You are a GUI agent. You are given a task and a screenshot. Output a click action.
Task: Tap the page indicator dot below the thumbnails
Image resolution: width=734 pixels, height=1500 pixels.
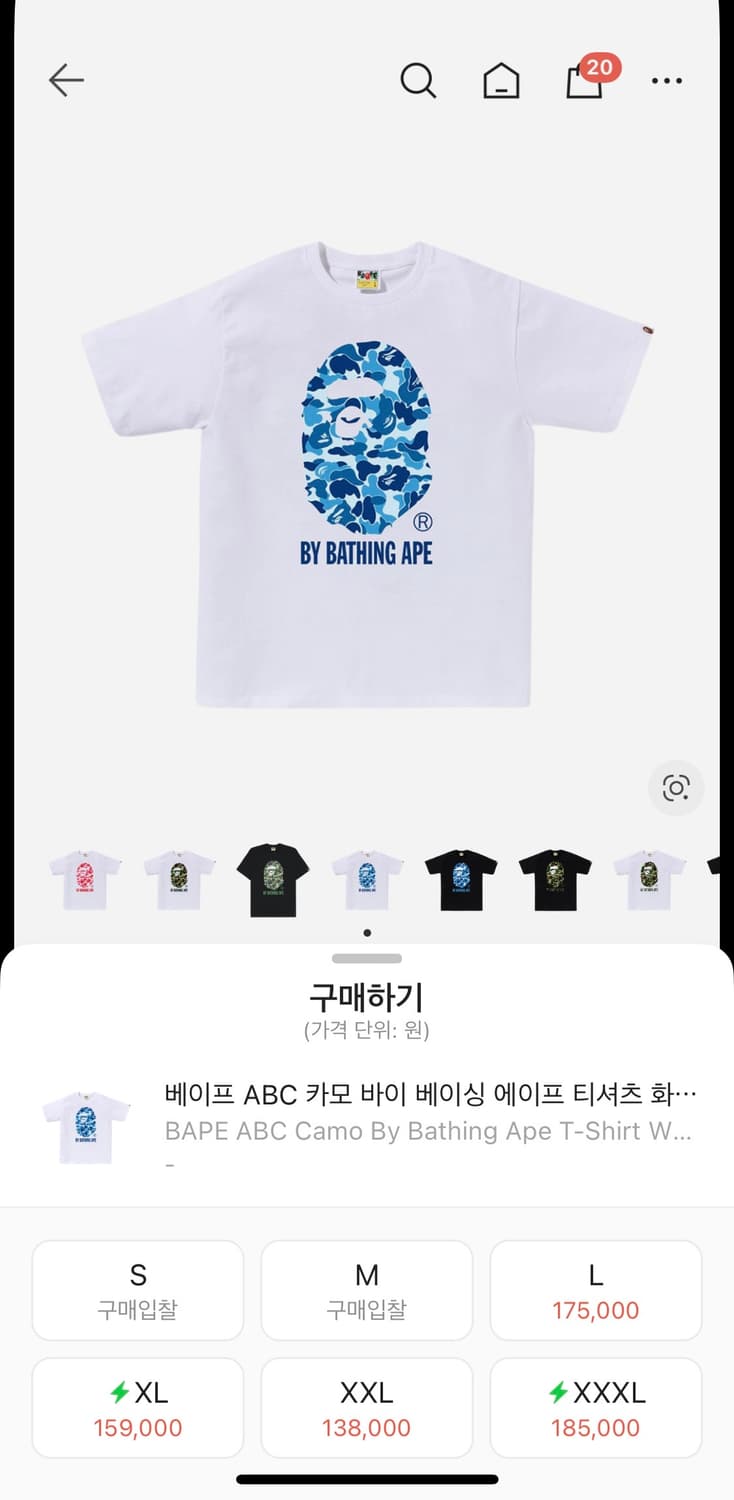[367, 932]
